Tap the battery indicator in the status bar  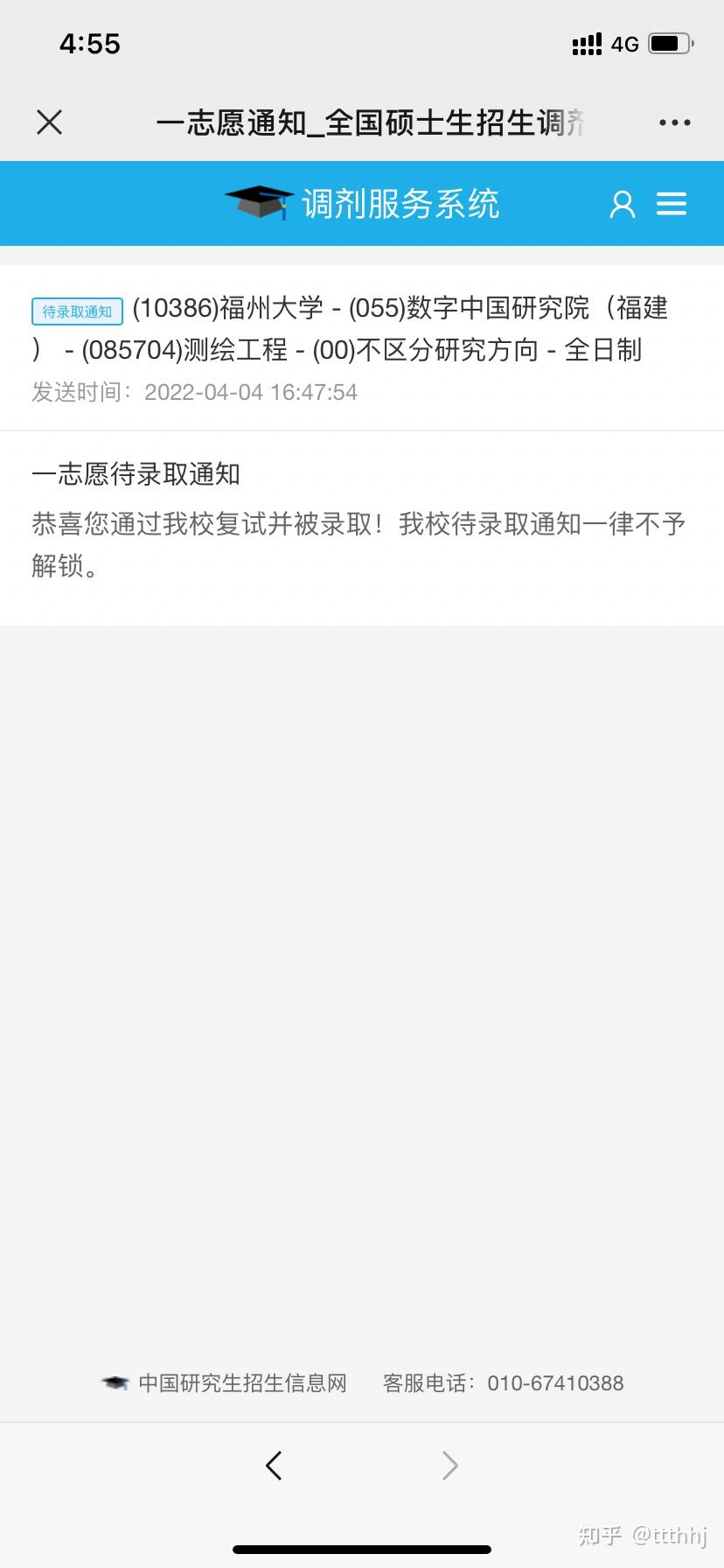click(x=669, y=44)
